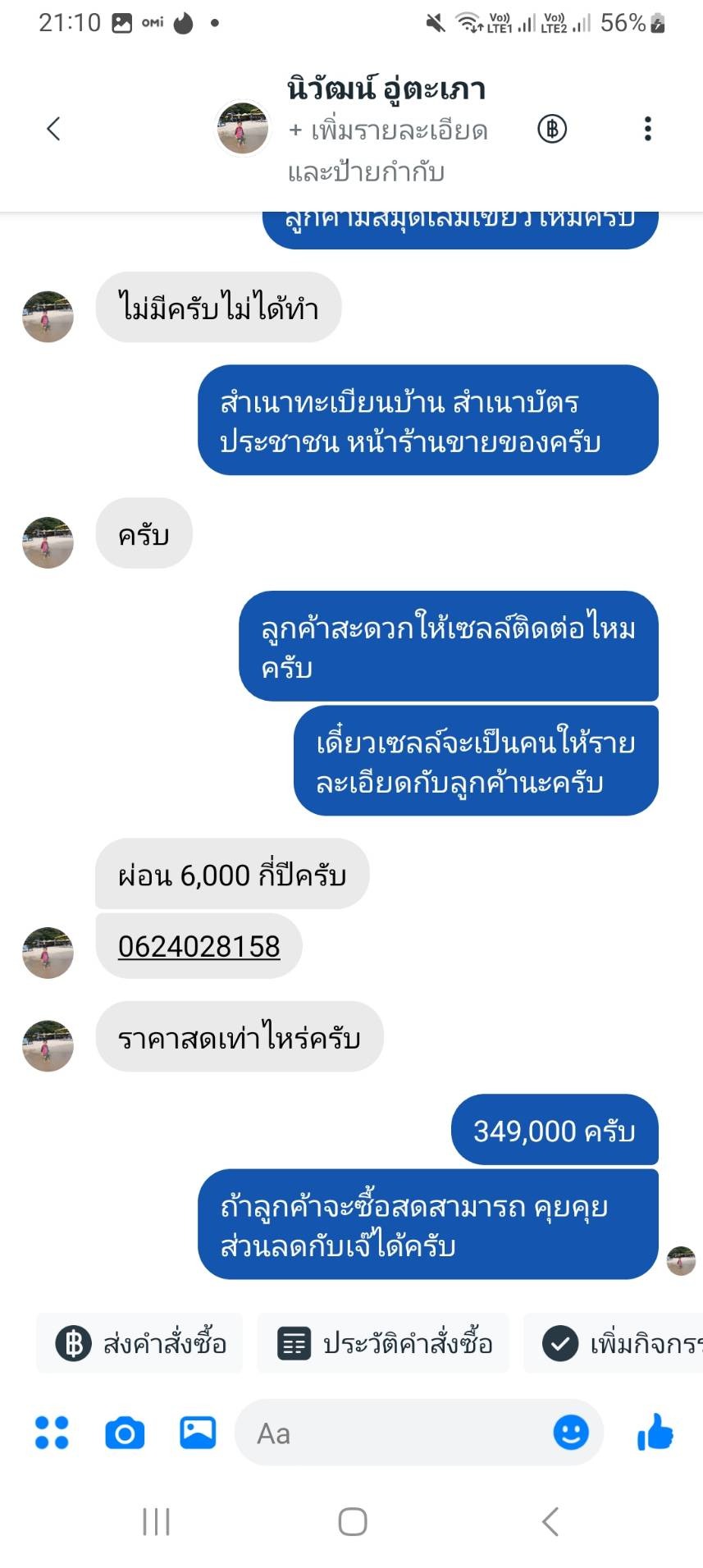Send a thumbs-up like
Viewport: 703px width, 1568px height.
(x=655, y=1433)
